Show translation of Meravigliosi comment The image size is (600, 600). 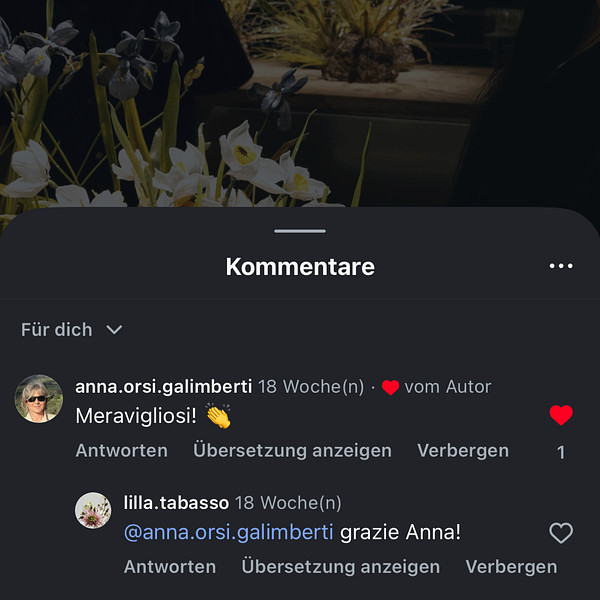(x=292, y=450)
